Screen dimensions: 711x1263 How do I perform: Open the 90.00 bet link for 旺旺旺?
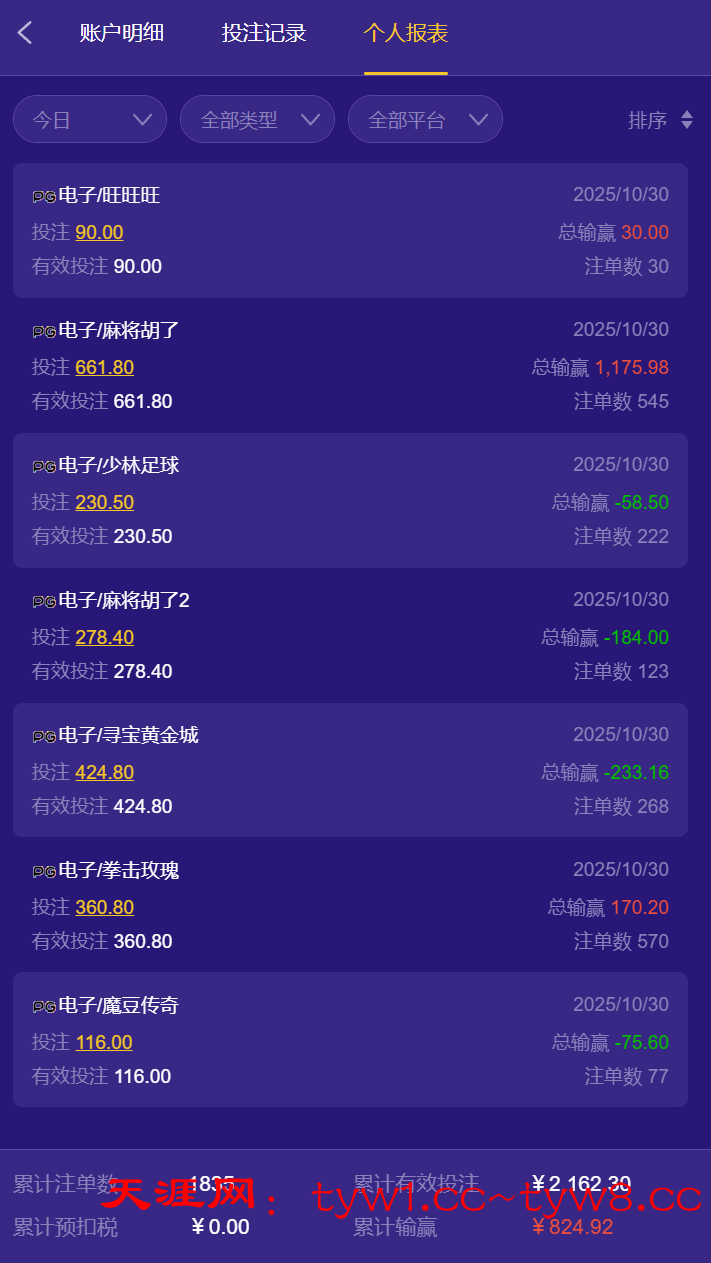point(99,232)
